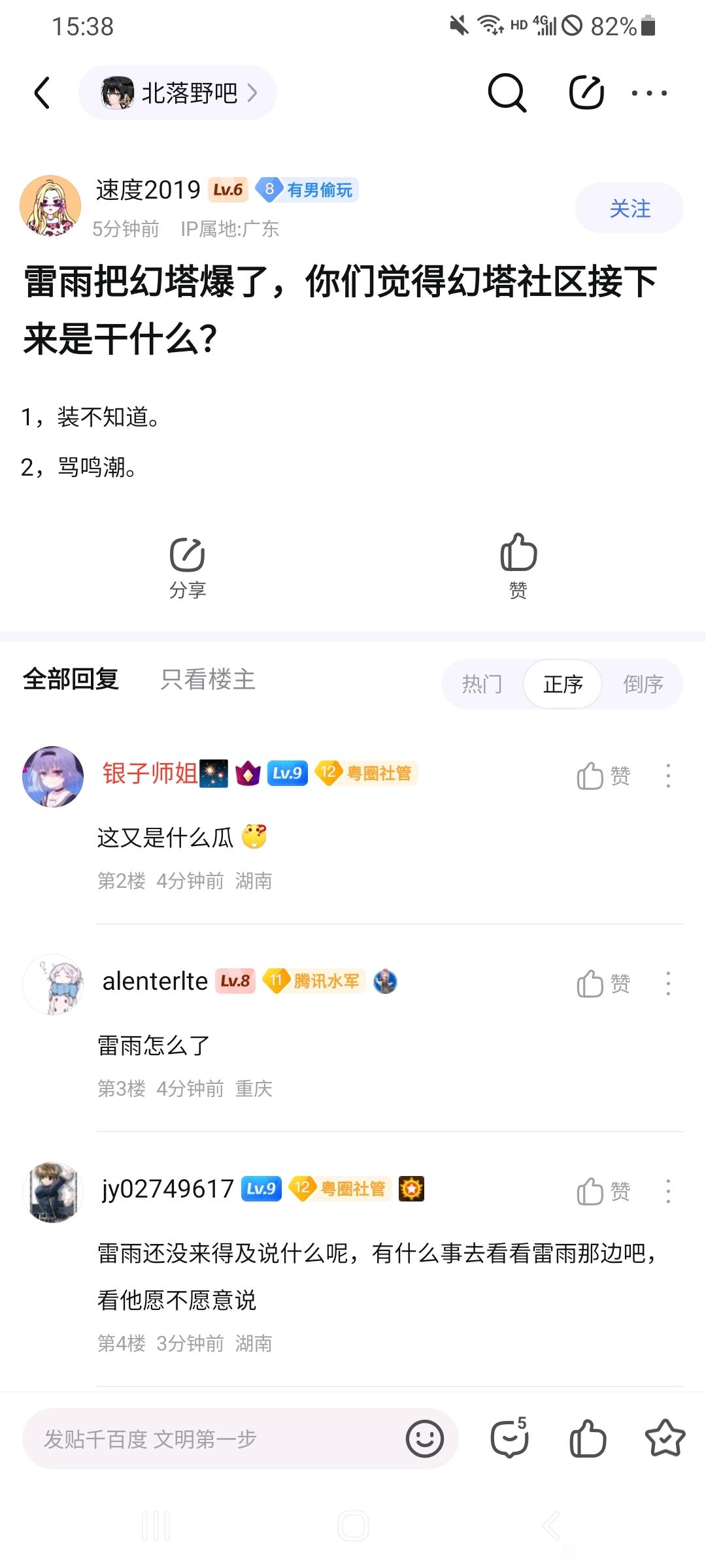Open 速度2019's profile avatar
The image size is (706, 1568).
click(x=50, y=205)
